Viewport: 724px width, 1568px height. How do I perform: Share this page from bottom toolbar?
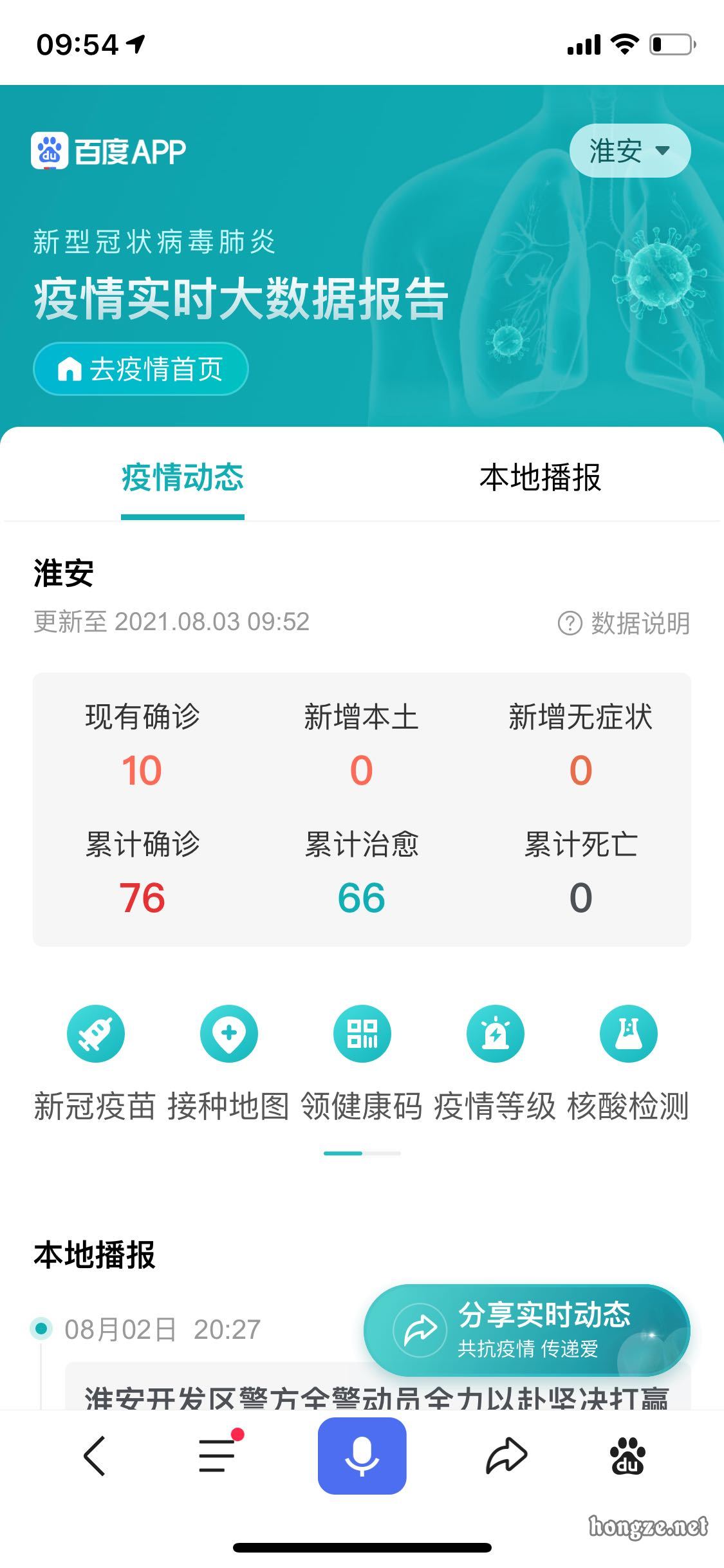click(x=506, y=1456)
